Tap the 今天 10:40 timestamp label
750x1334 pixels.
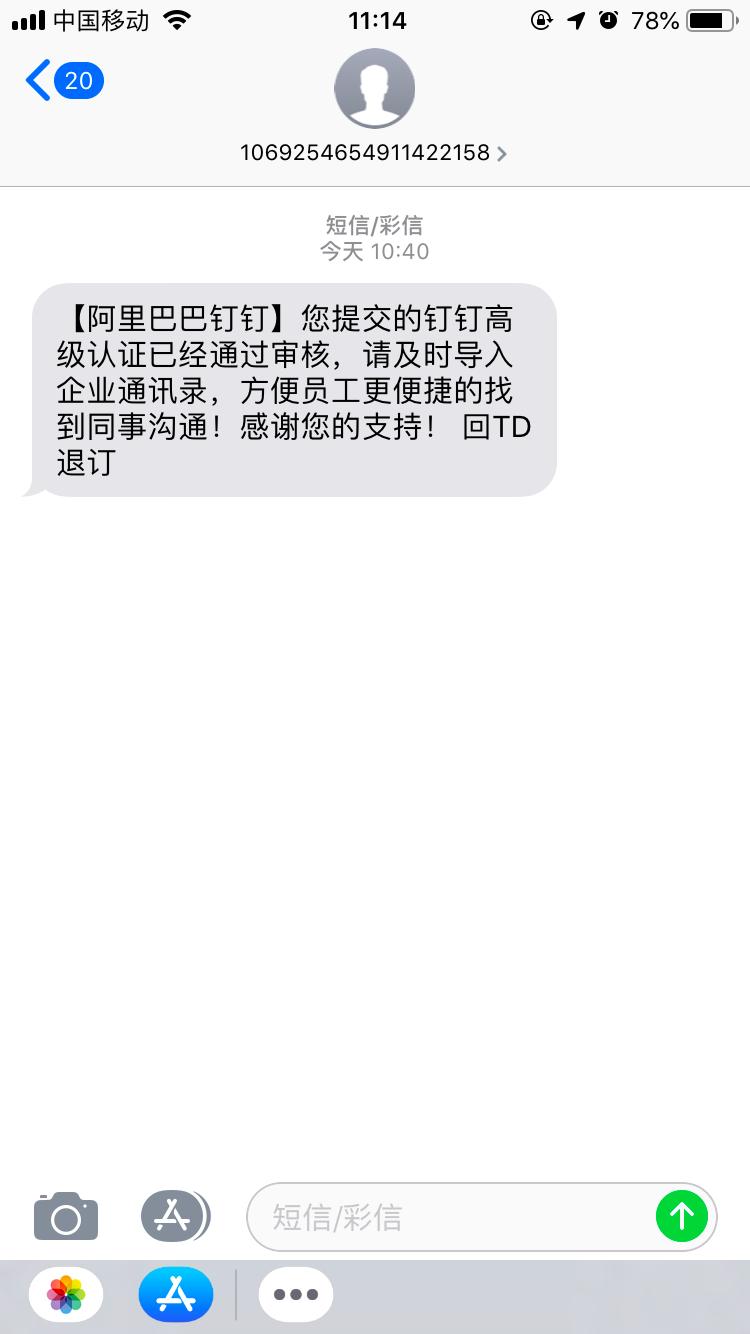click(x=374, y=251)
